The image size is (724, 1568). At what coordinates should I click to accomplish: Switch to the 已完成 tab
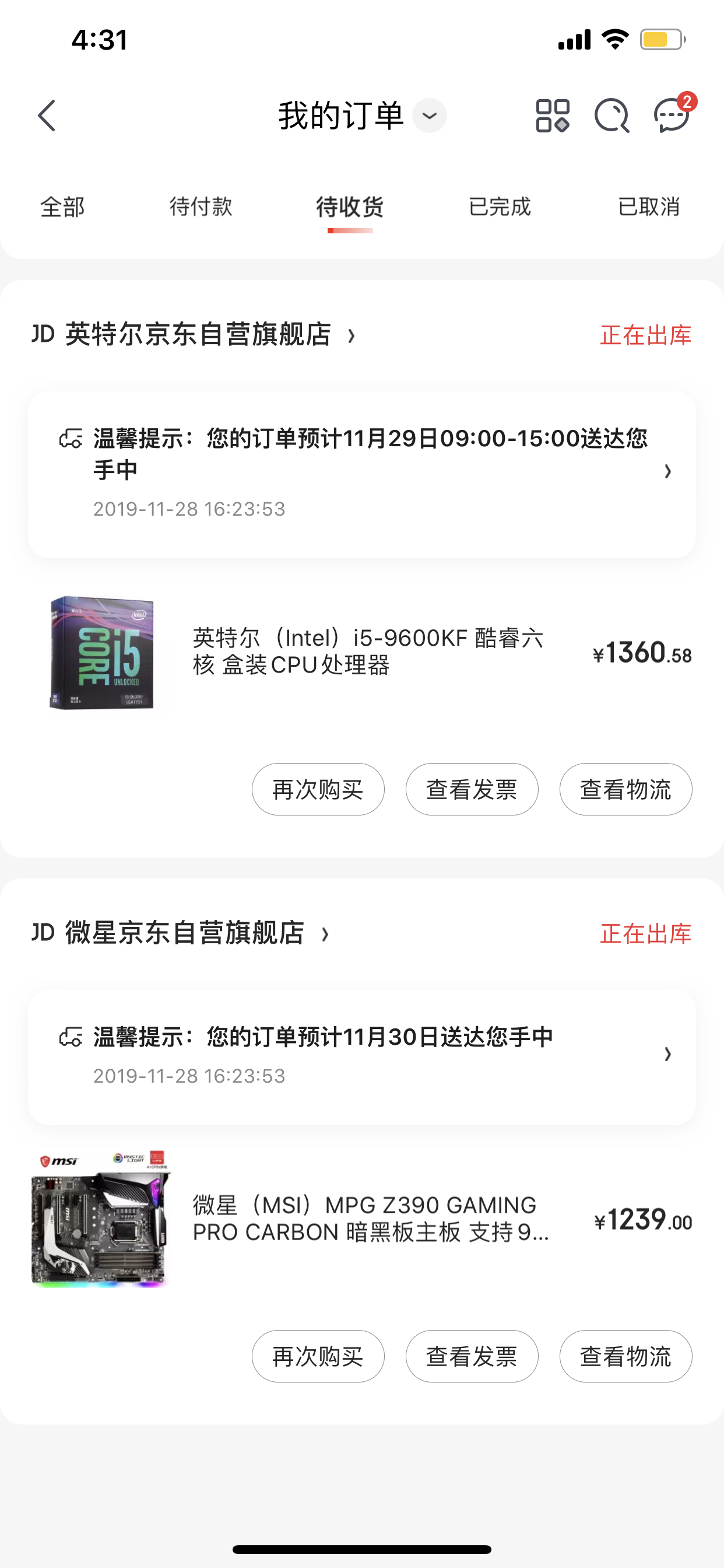(500, 207)
